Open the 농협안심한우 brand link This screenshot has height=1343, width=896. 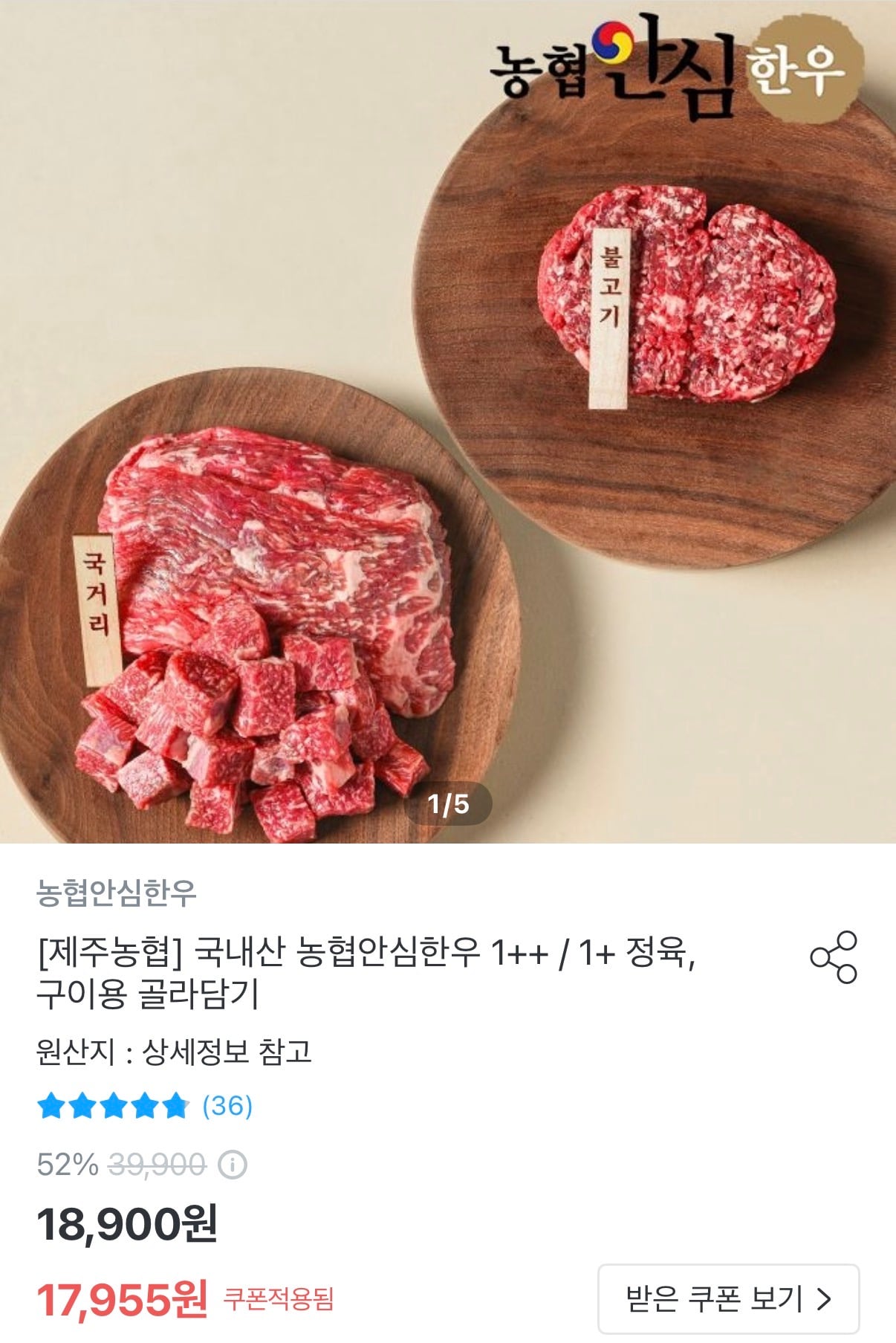click(117, 892)
